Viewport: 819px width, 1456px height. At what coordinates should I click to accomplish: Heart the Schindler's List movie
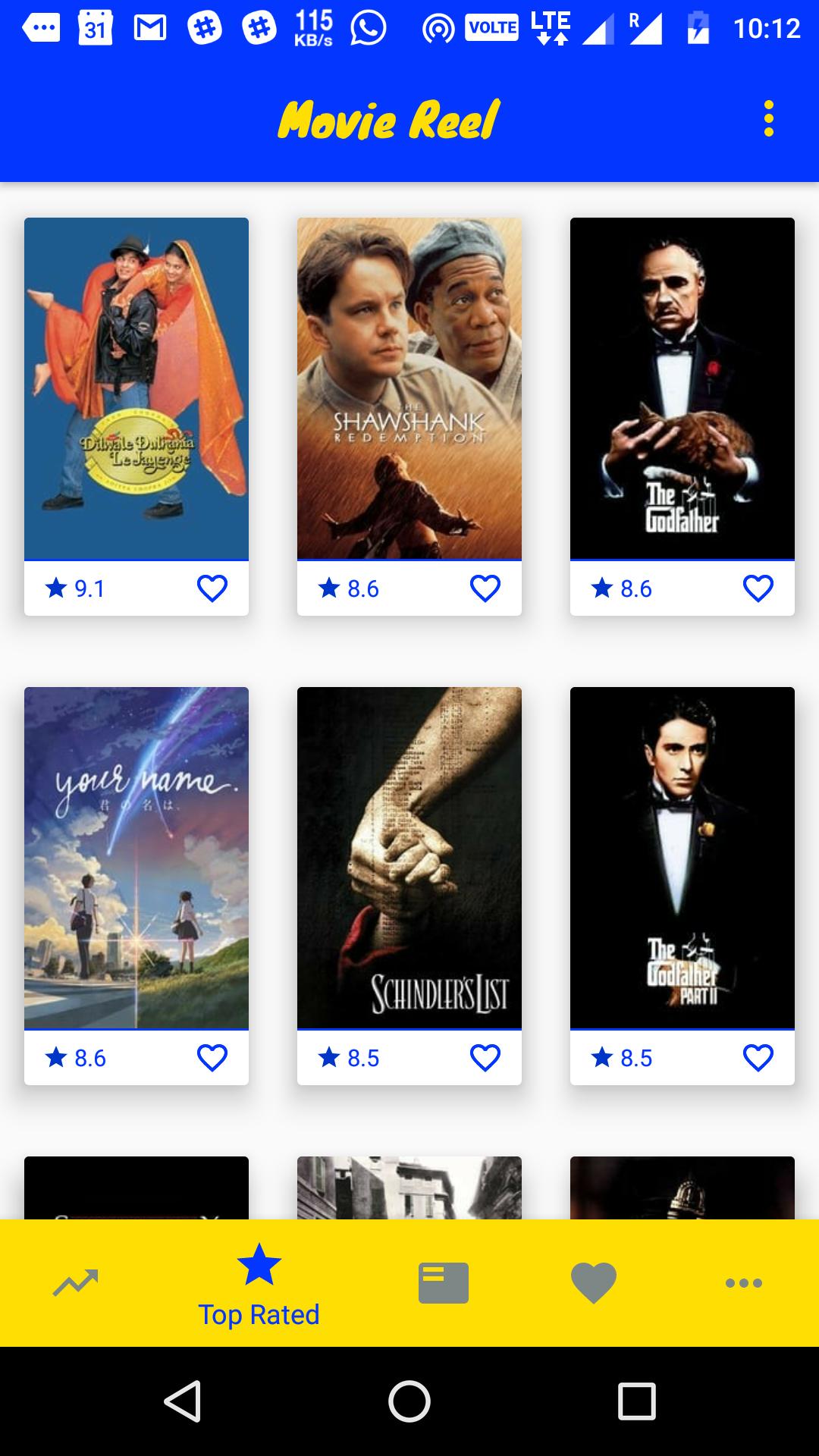click(x=485, y=1058)
